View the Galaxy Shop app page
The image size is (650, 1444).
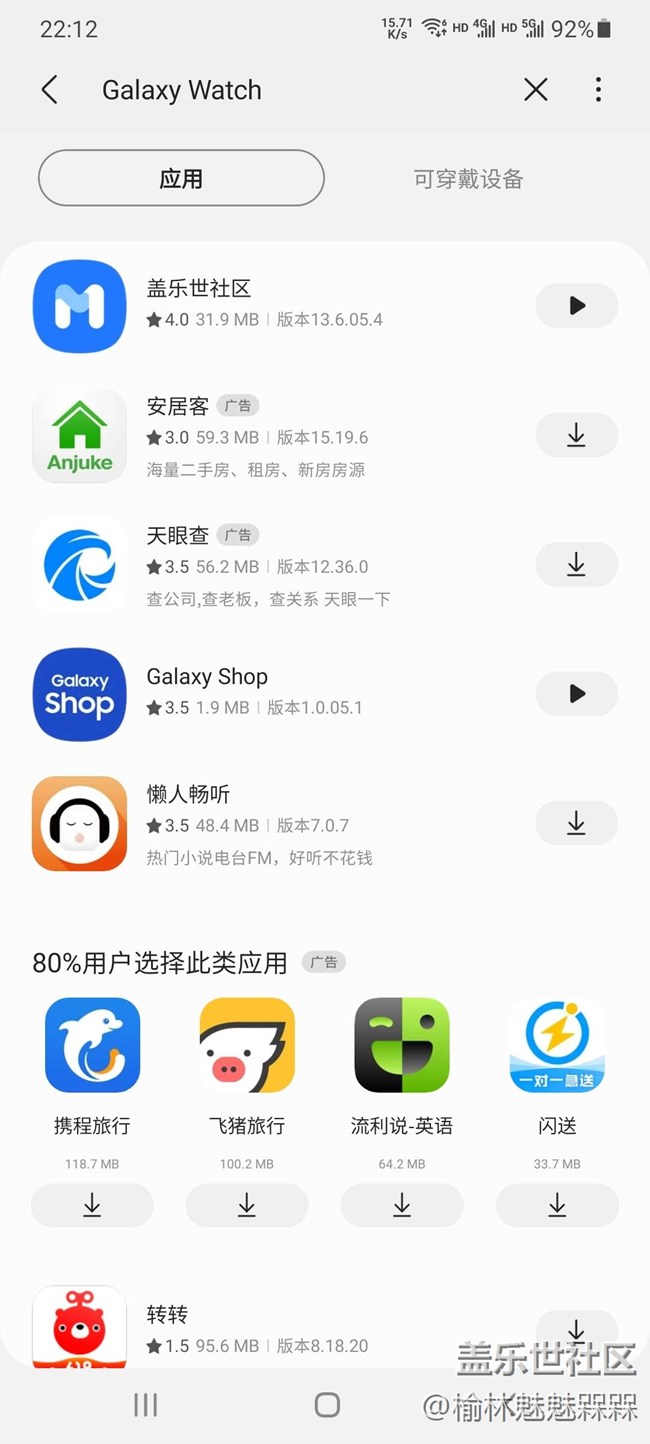(x=207, y=677)
